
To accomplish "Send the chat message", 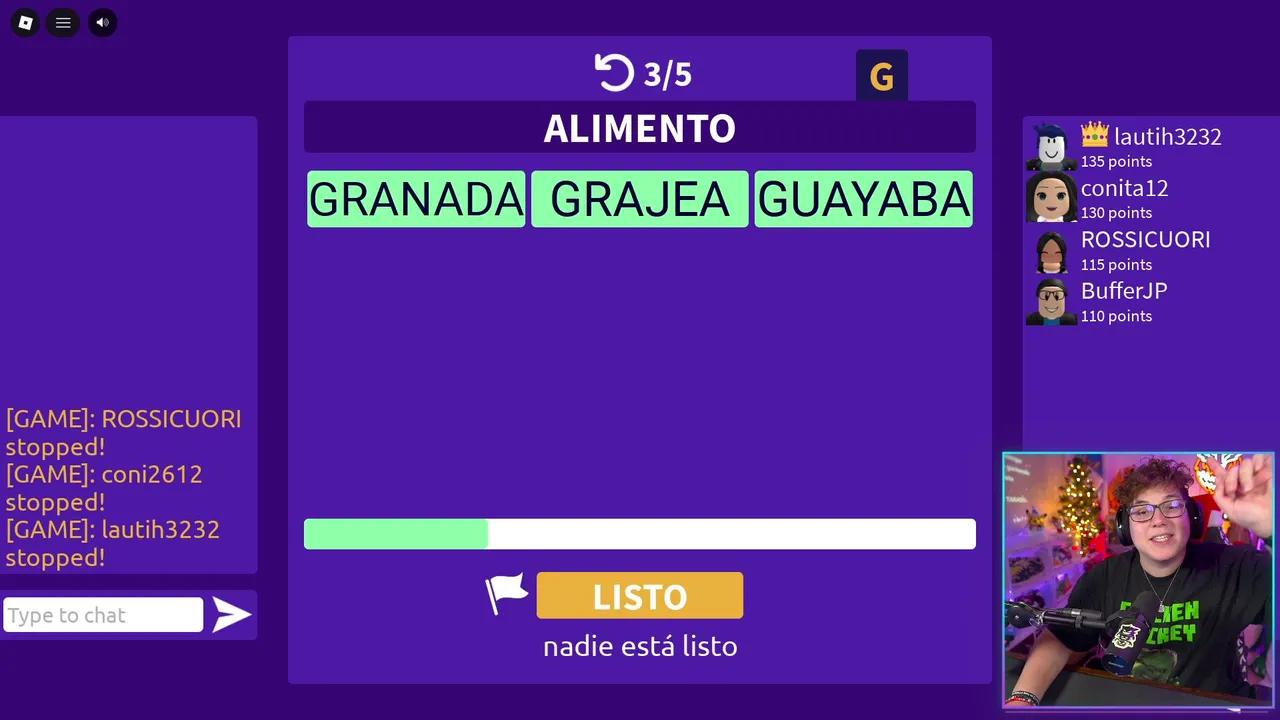I will pos(232,615).
